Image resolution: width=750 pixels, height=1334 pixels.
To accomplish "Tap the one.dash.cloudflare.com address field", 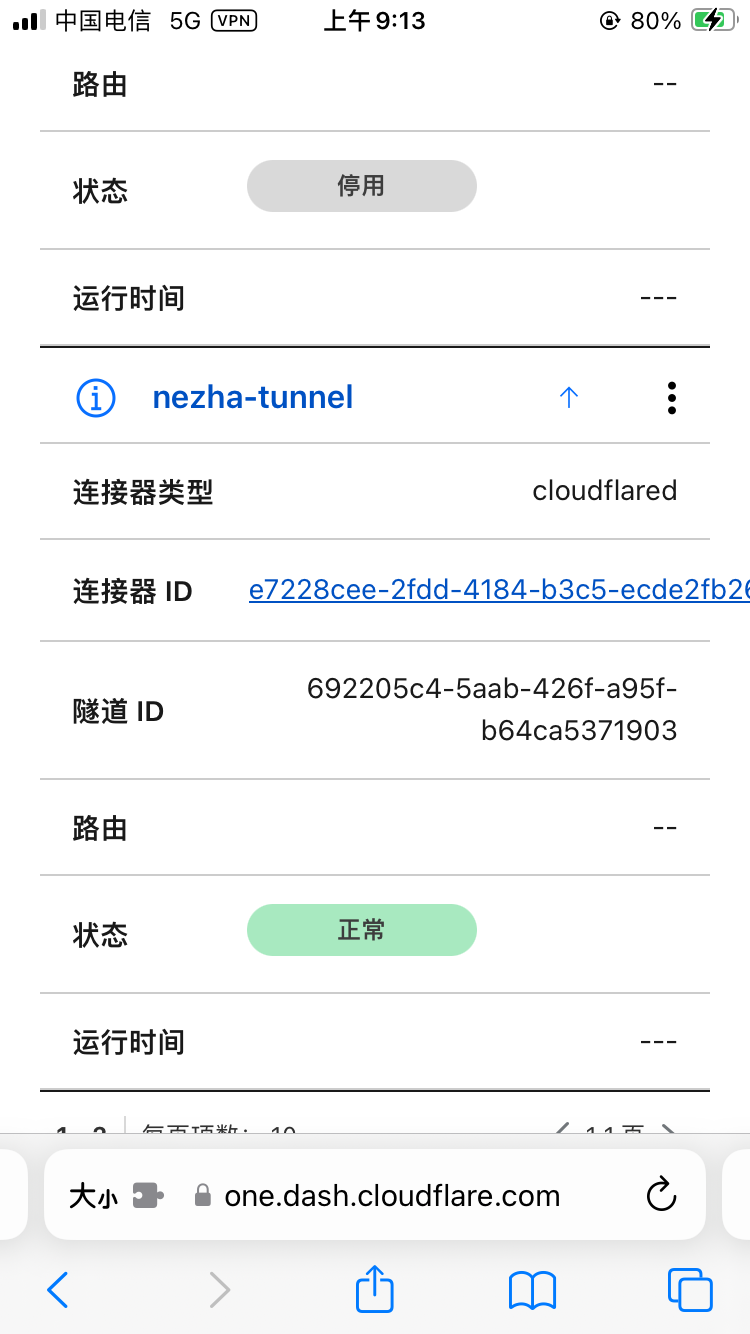I will 392,1196.
